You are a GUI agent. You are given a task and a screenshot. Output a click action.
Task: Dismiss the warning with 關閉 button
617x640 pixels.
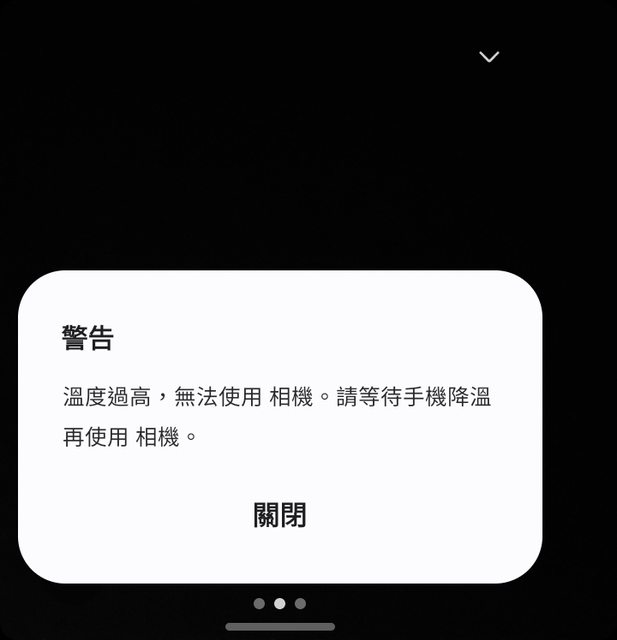[280, 516]
